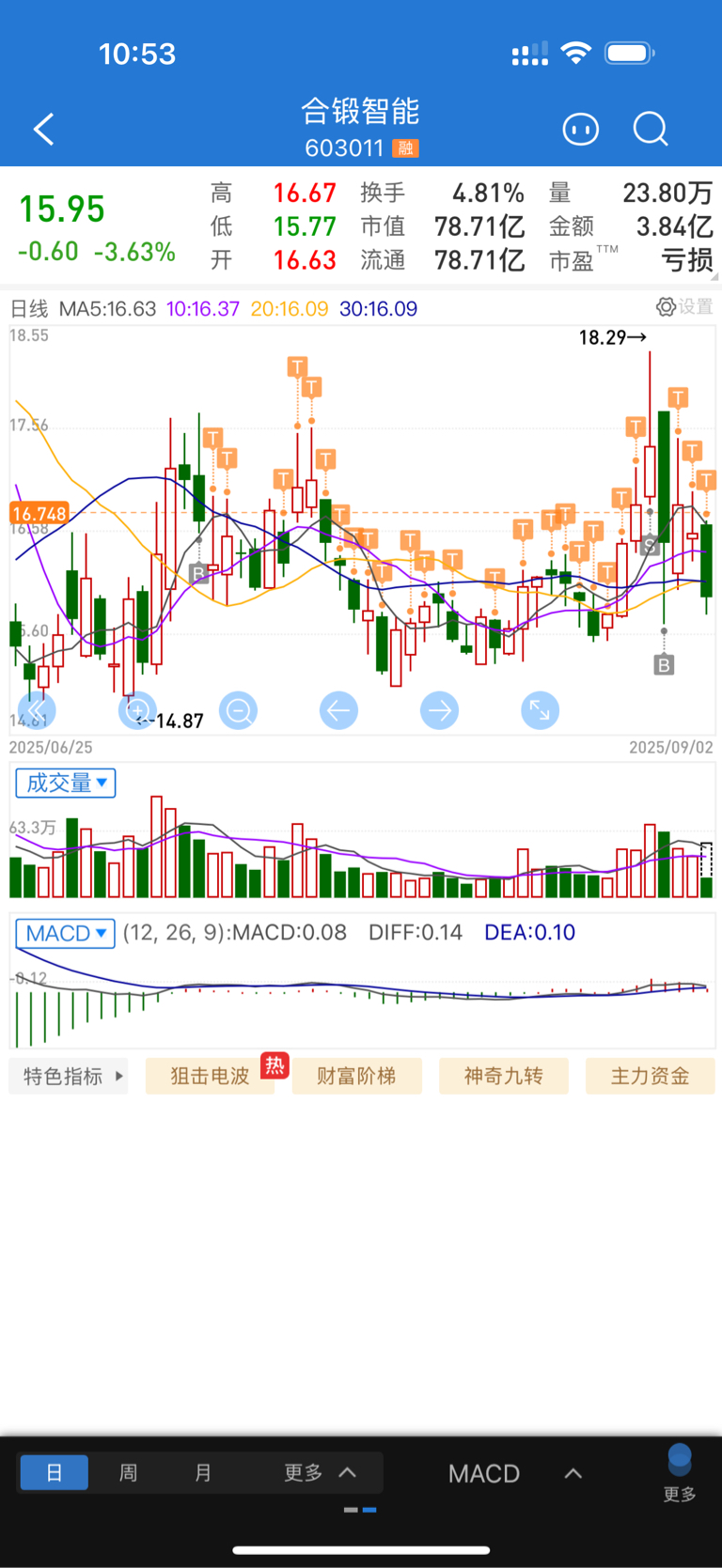Select the 主力资金 indicator
The width and height of the screenshot is (722, 1568).
650,1076
